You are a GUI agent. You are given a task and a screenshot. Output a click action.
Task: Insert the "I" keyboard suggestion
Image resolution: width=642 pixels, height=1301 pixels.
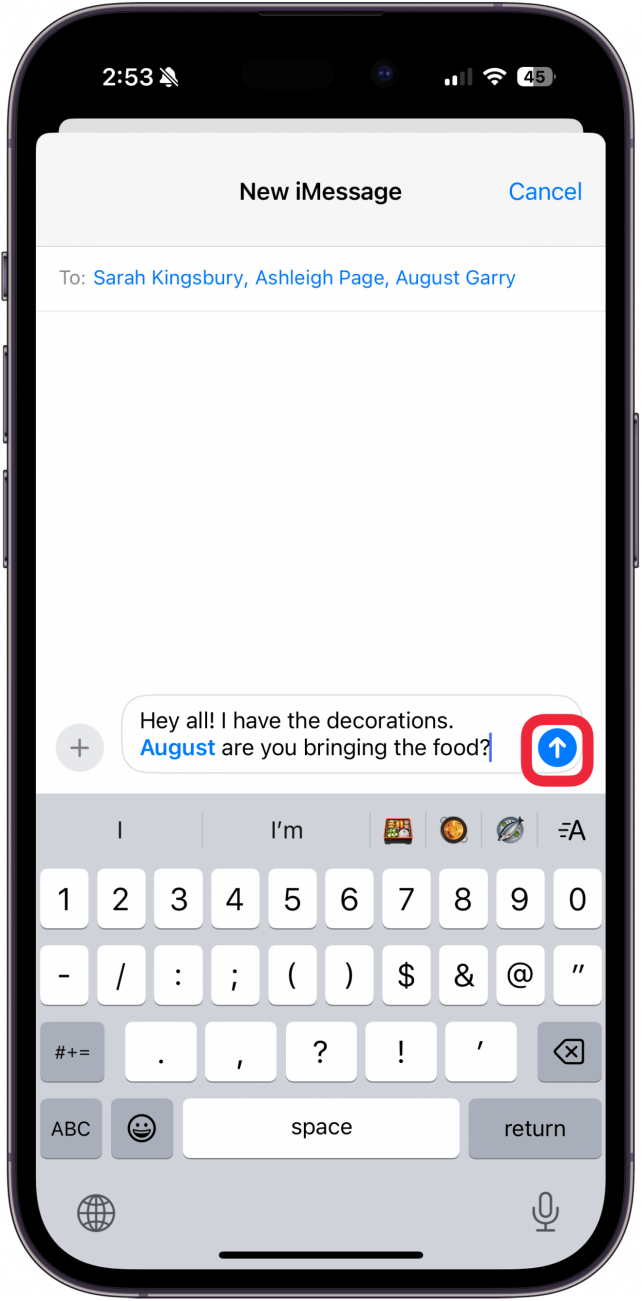pos(119,830)
